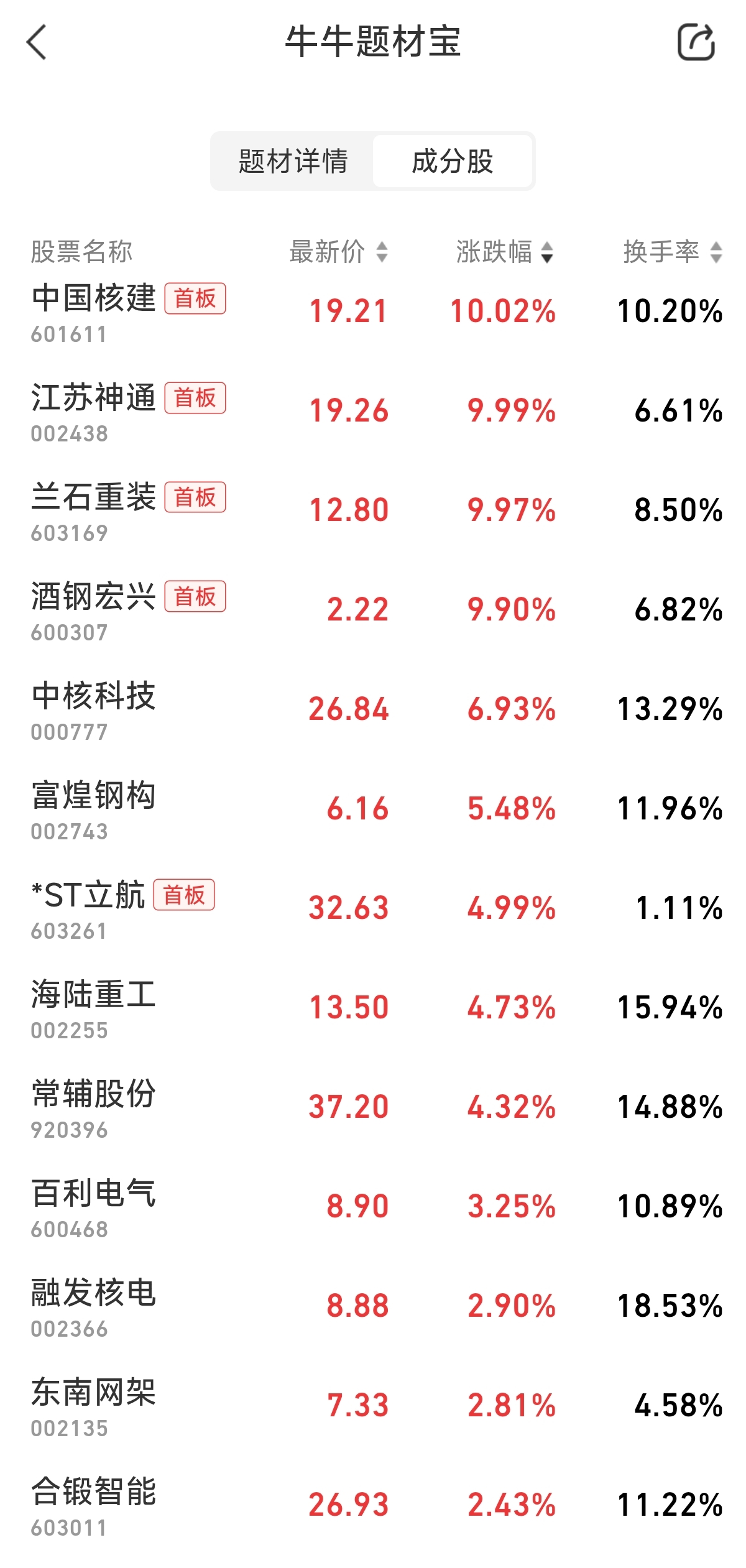This screenshot has height=1568, width=746.
Task: Open 海陆重工 002255 details
Action: tap(93, 1008)
